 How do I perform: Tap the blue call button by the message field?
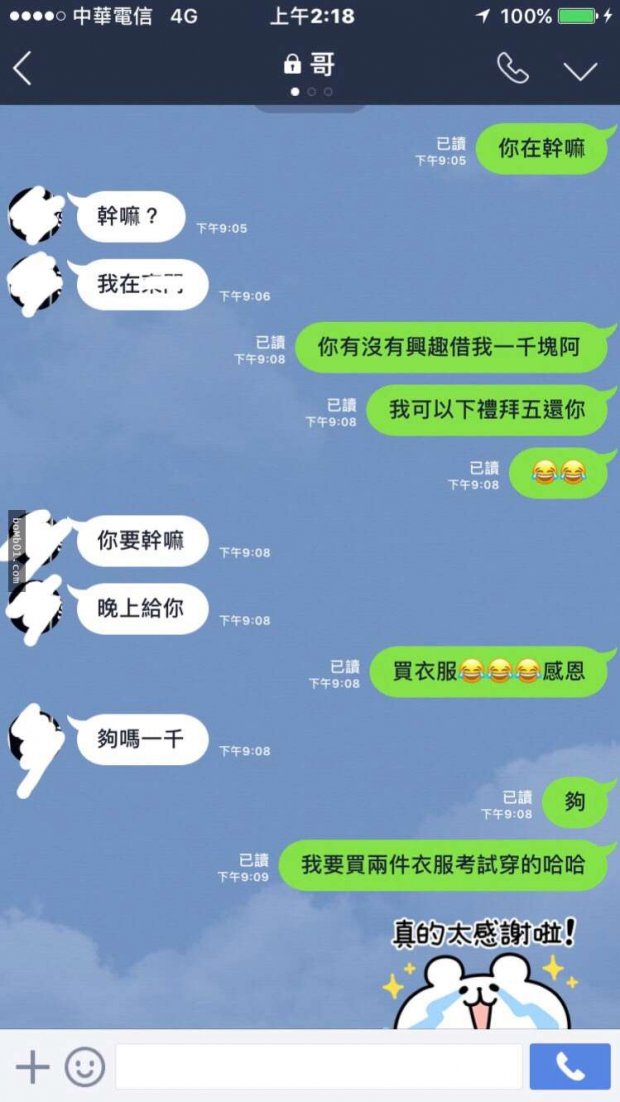click(569, 1067)
